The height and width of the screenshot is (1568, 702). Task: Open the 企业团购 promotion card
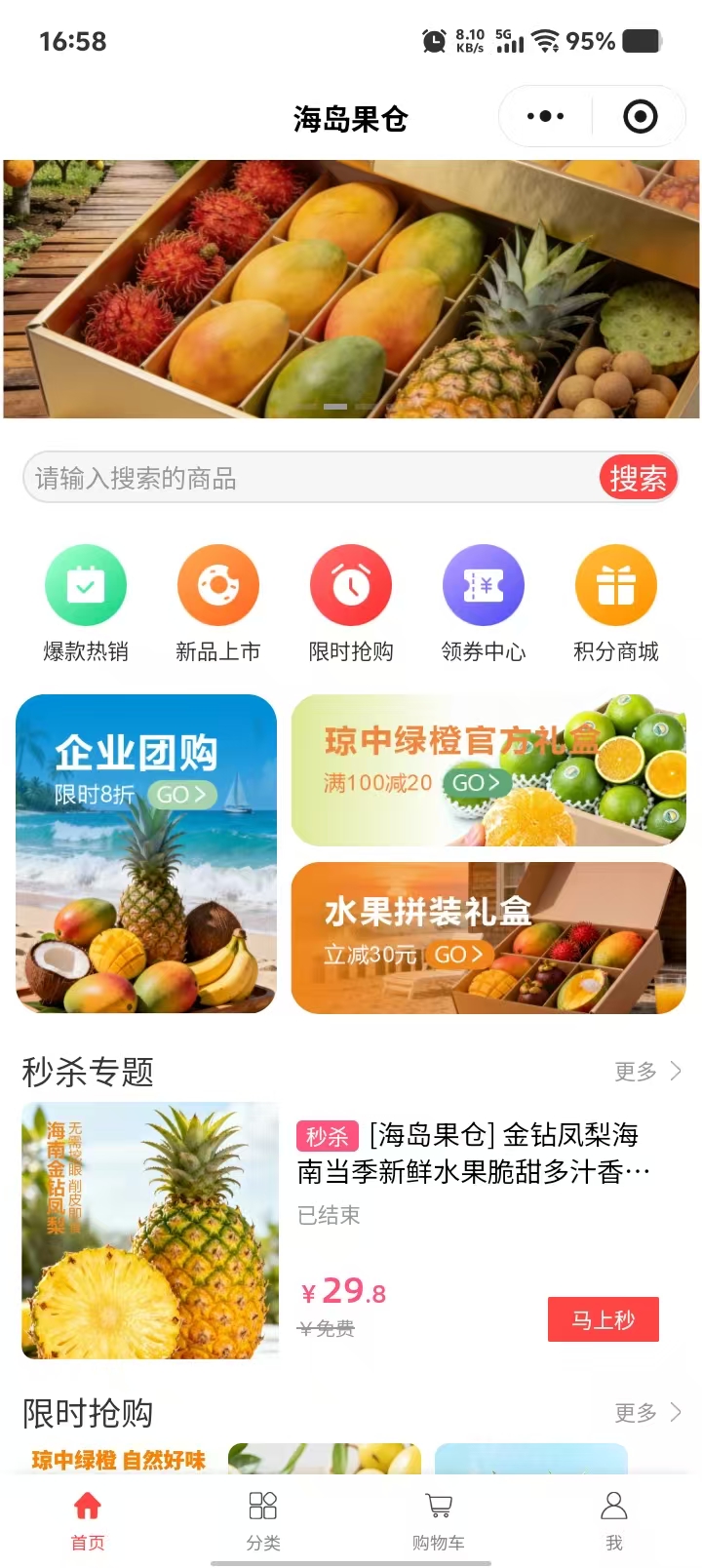[146, 853]
